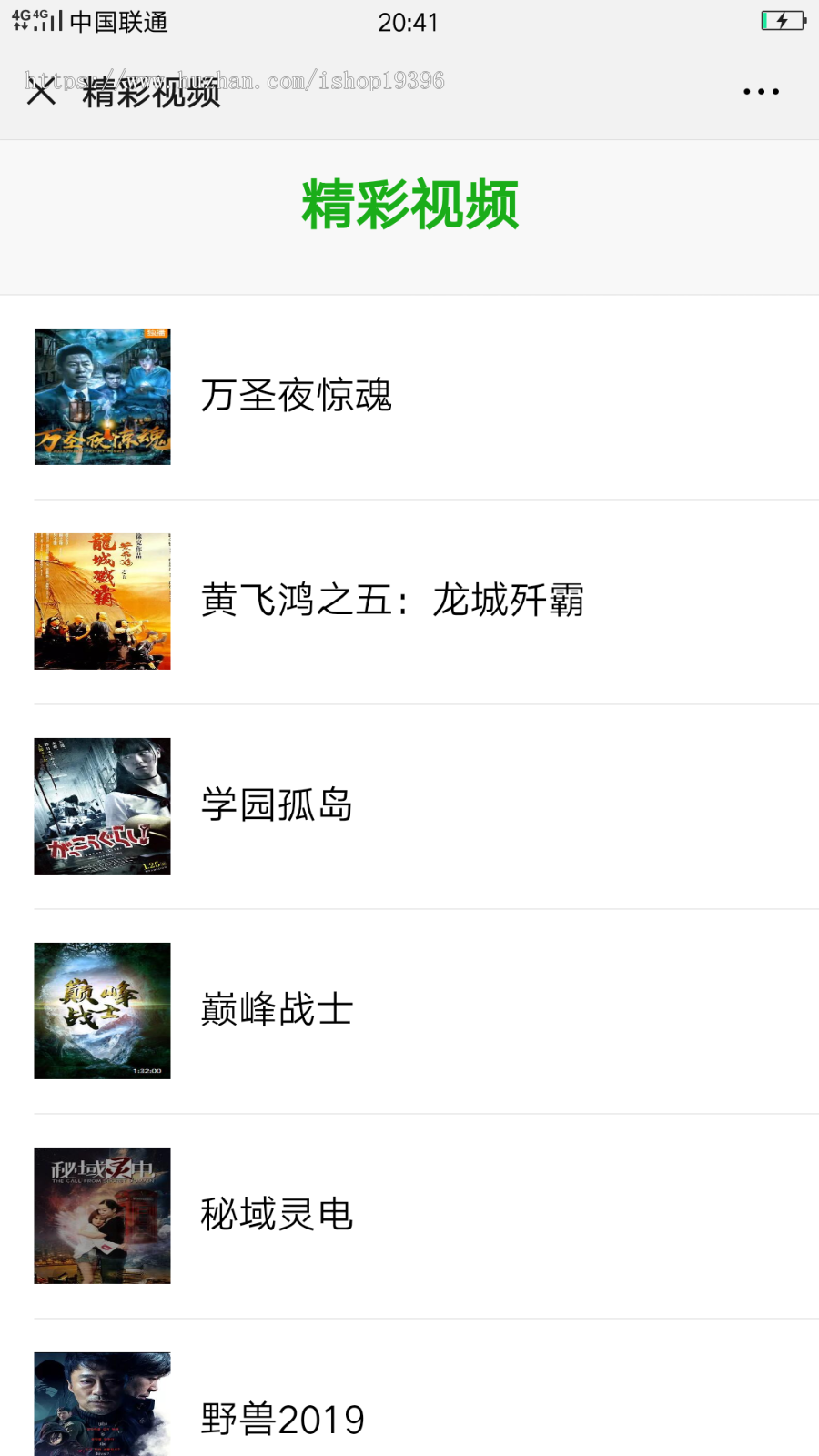Tap the 学园孤岛 poster image
Screen dimensions: 819x1456
pos(102,805)
